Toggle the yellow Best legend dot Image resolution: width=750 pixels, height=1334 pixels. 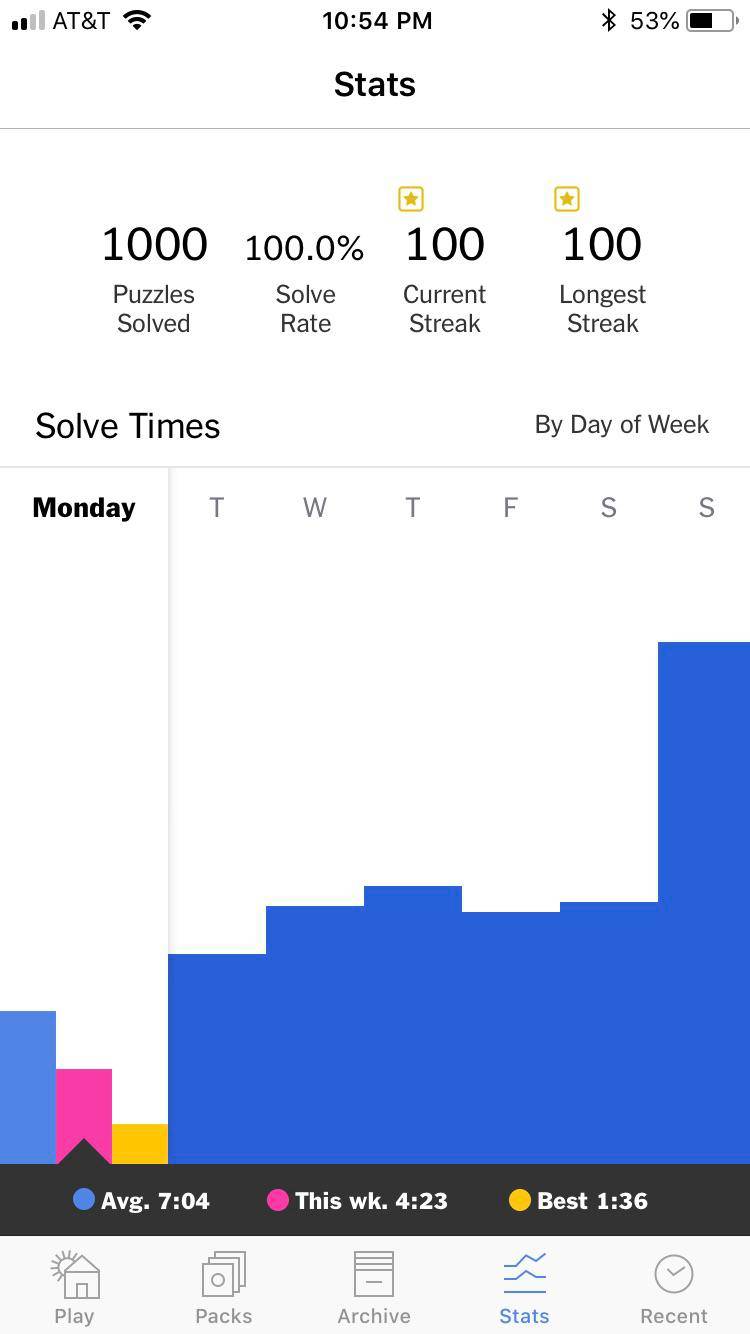coord(520,1200)
